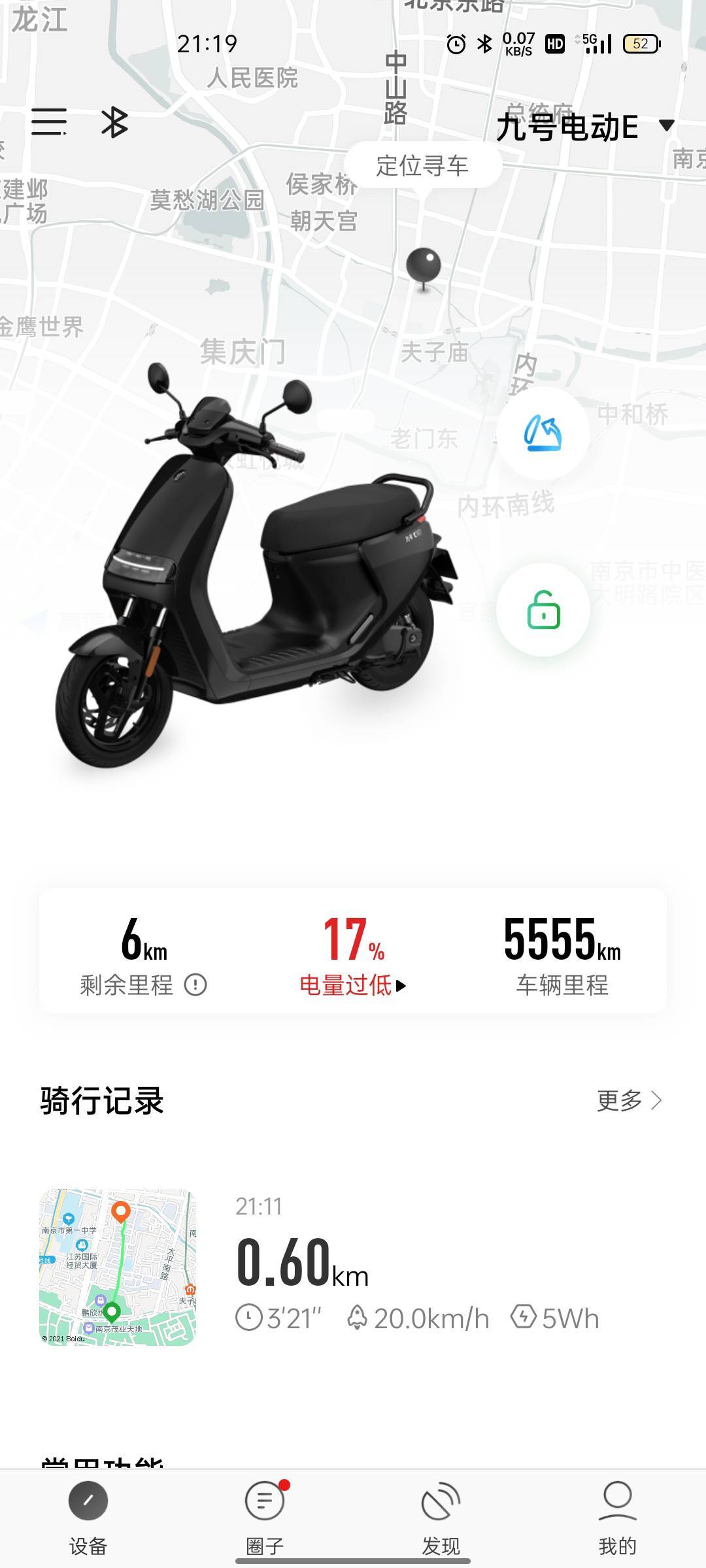Open the 剩余里程 info icon

[195, 985]
